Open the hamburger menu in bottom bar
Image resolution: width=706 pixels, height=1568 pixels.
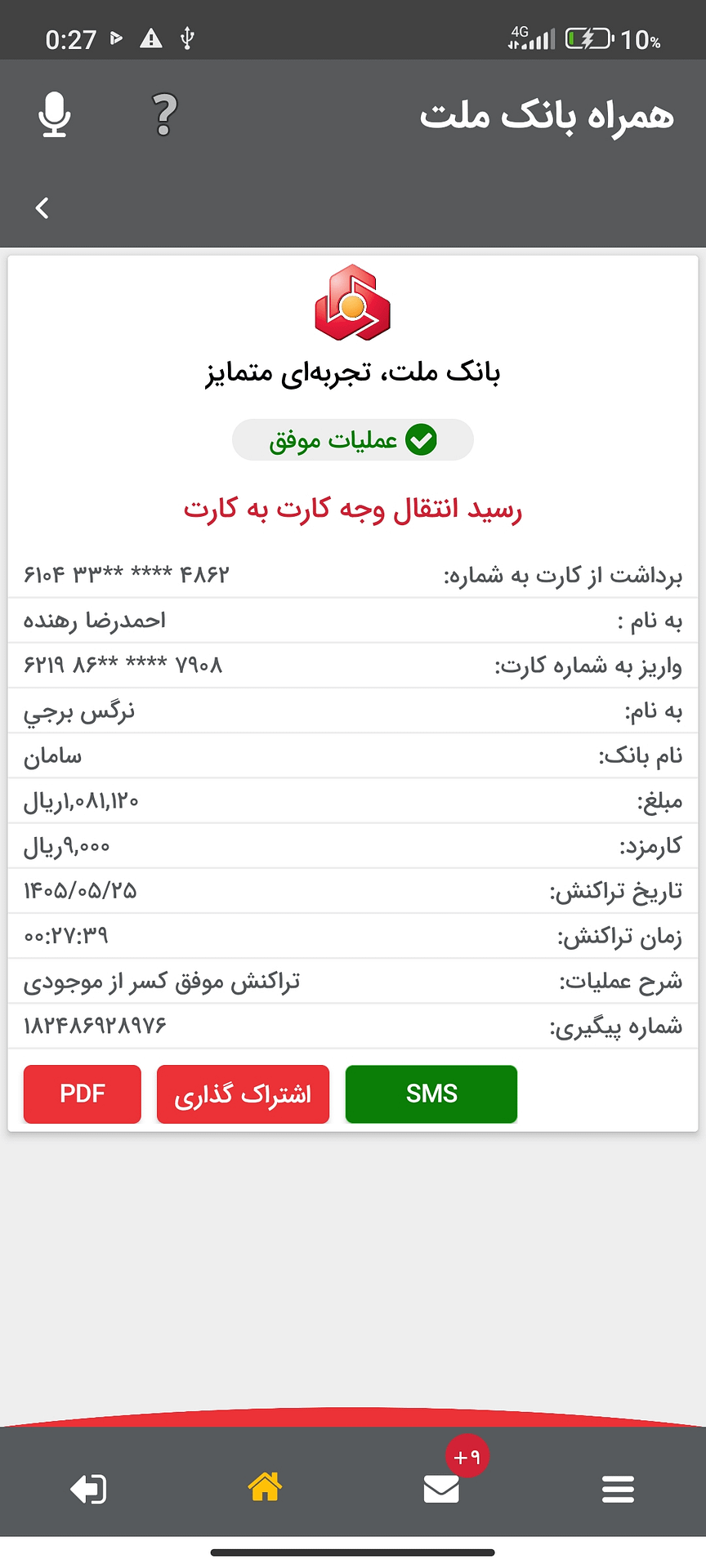618,1489
